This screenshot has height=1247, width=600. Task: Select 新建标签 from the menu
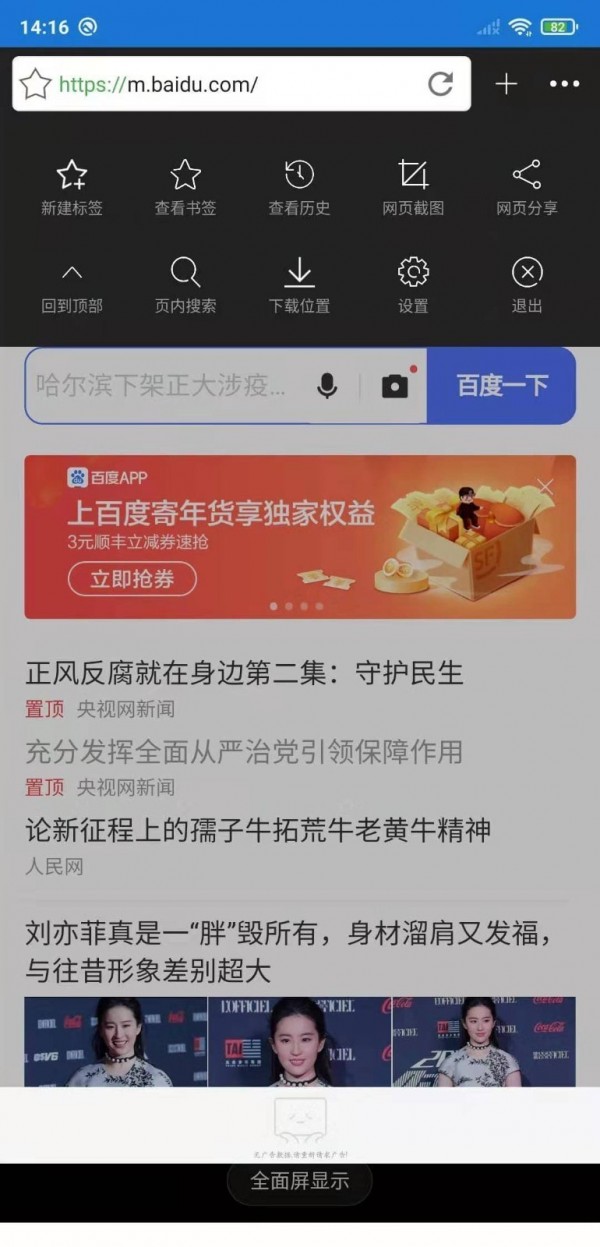tap(72, 187)
